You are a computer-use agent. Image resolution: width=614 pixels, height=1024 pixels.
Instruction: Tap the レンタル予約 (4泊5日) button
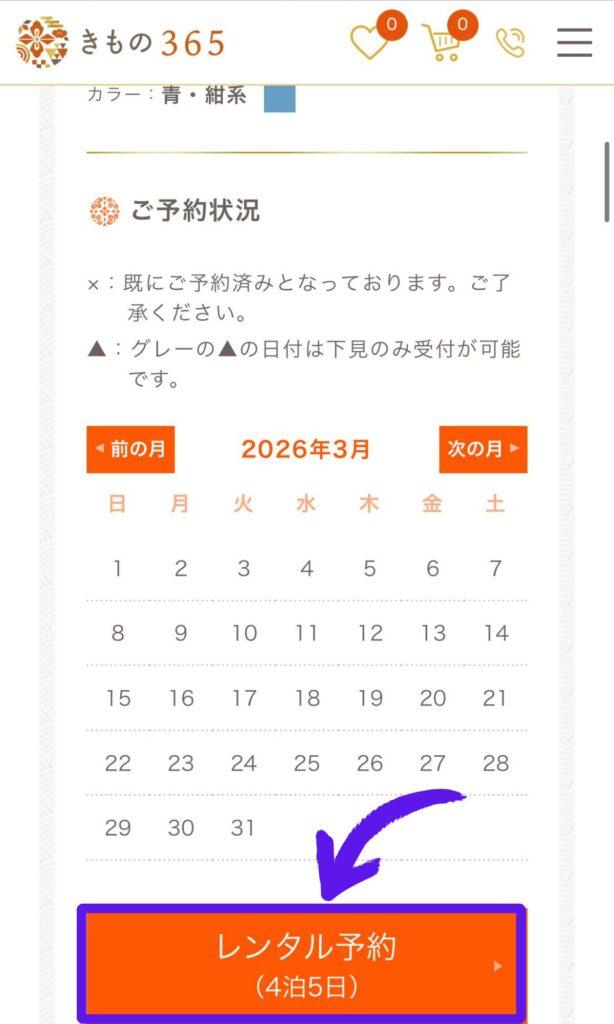coord(301,964)
